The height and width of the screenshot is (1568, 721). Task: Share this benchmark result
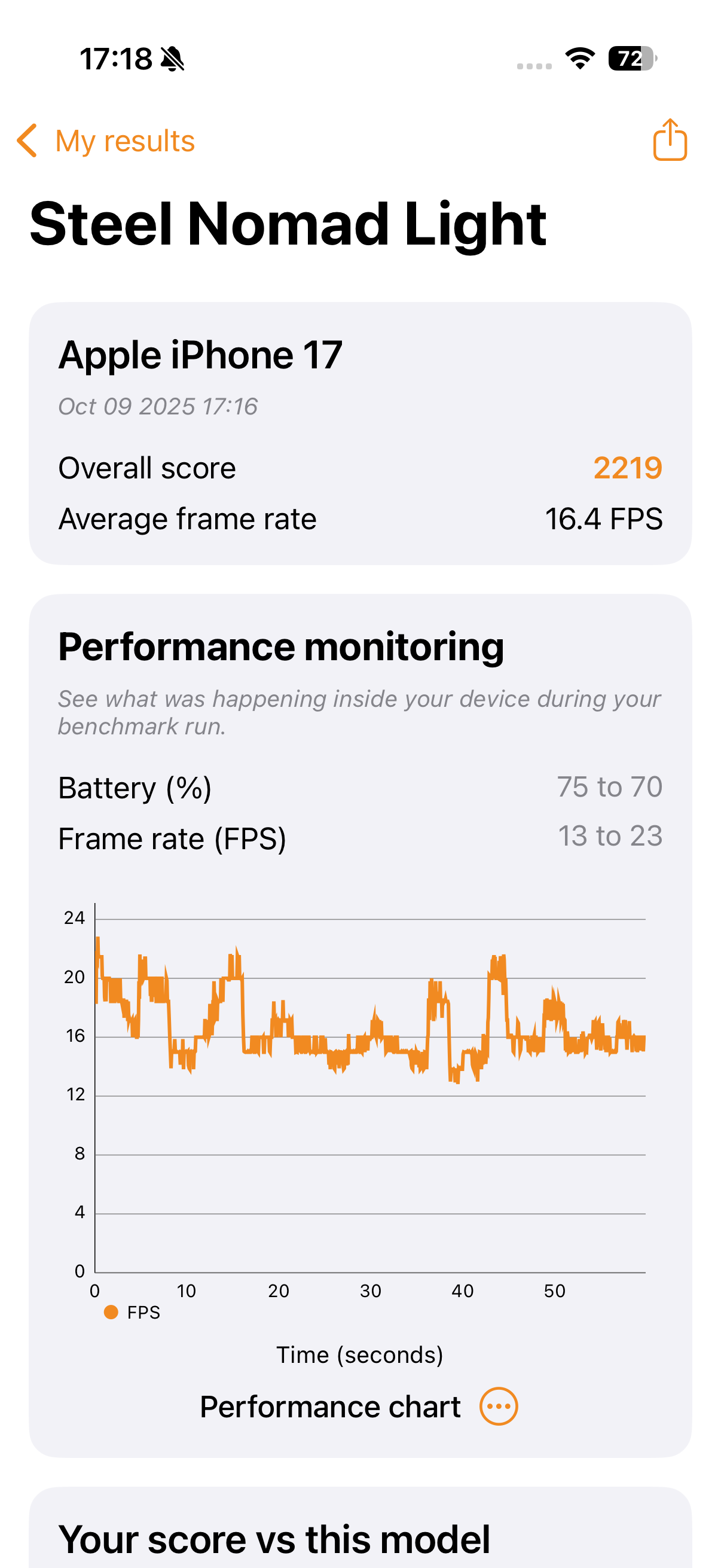point(669,140)
